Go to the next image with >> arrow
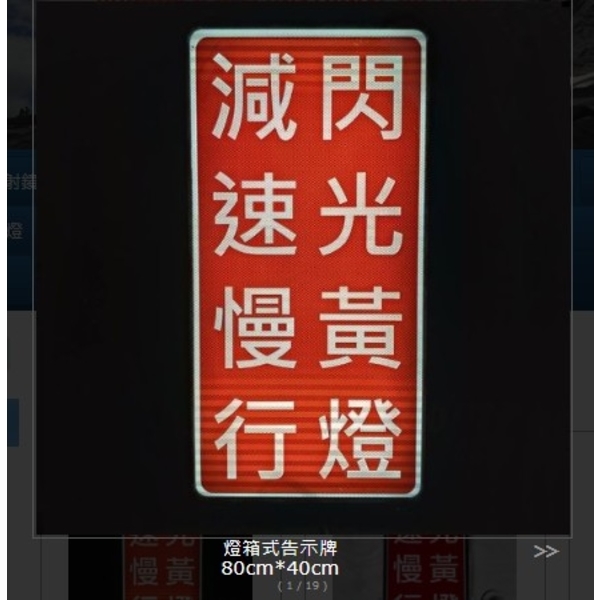Image resolution: width=600 pixels, height=600 pixels. click(x=545, y=551)
